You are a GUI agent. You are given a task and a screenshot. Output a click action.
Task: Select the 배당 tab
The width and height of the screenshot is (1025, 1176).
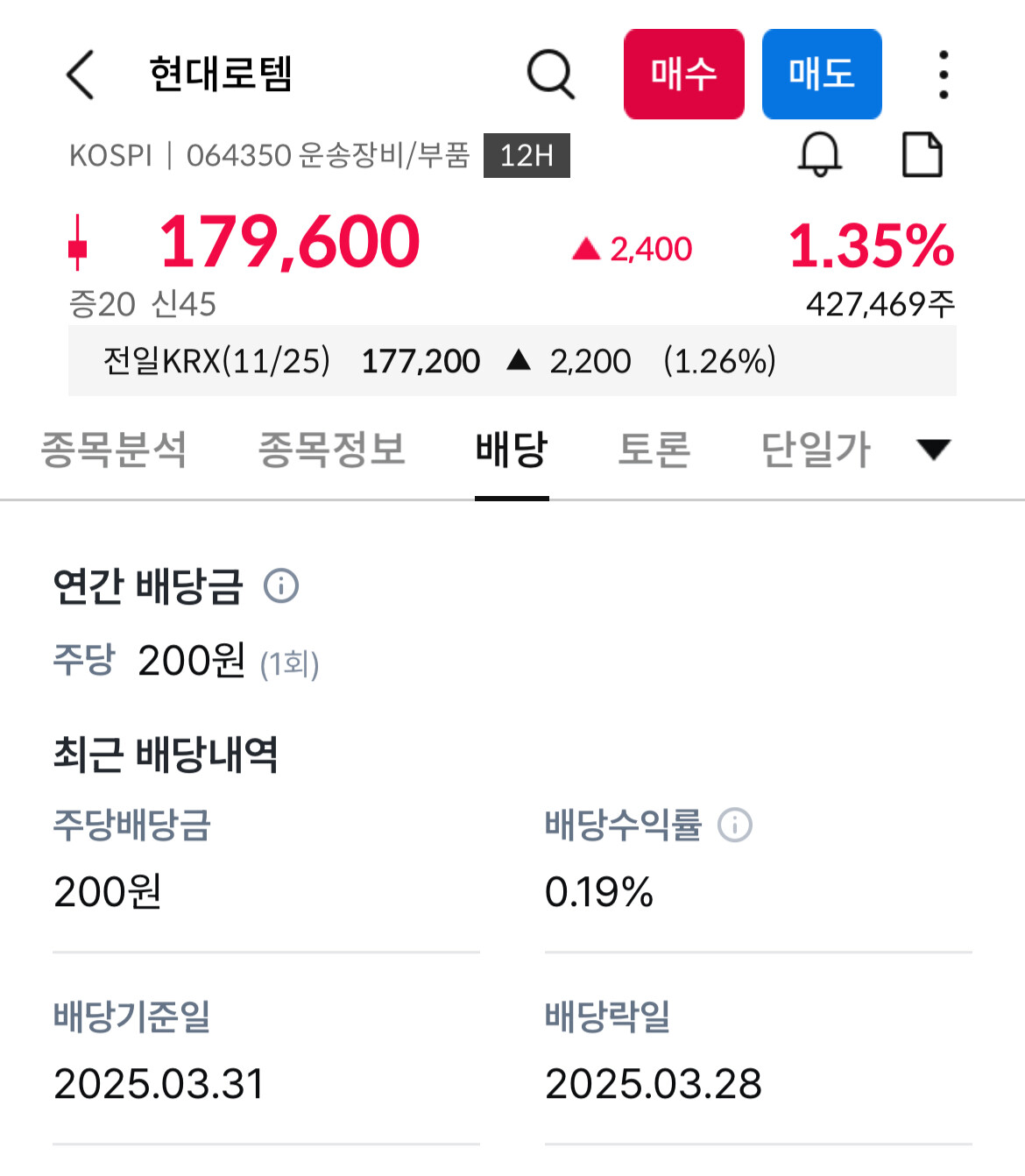512,450
